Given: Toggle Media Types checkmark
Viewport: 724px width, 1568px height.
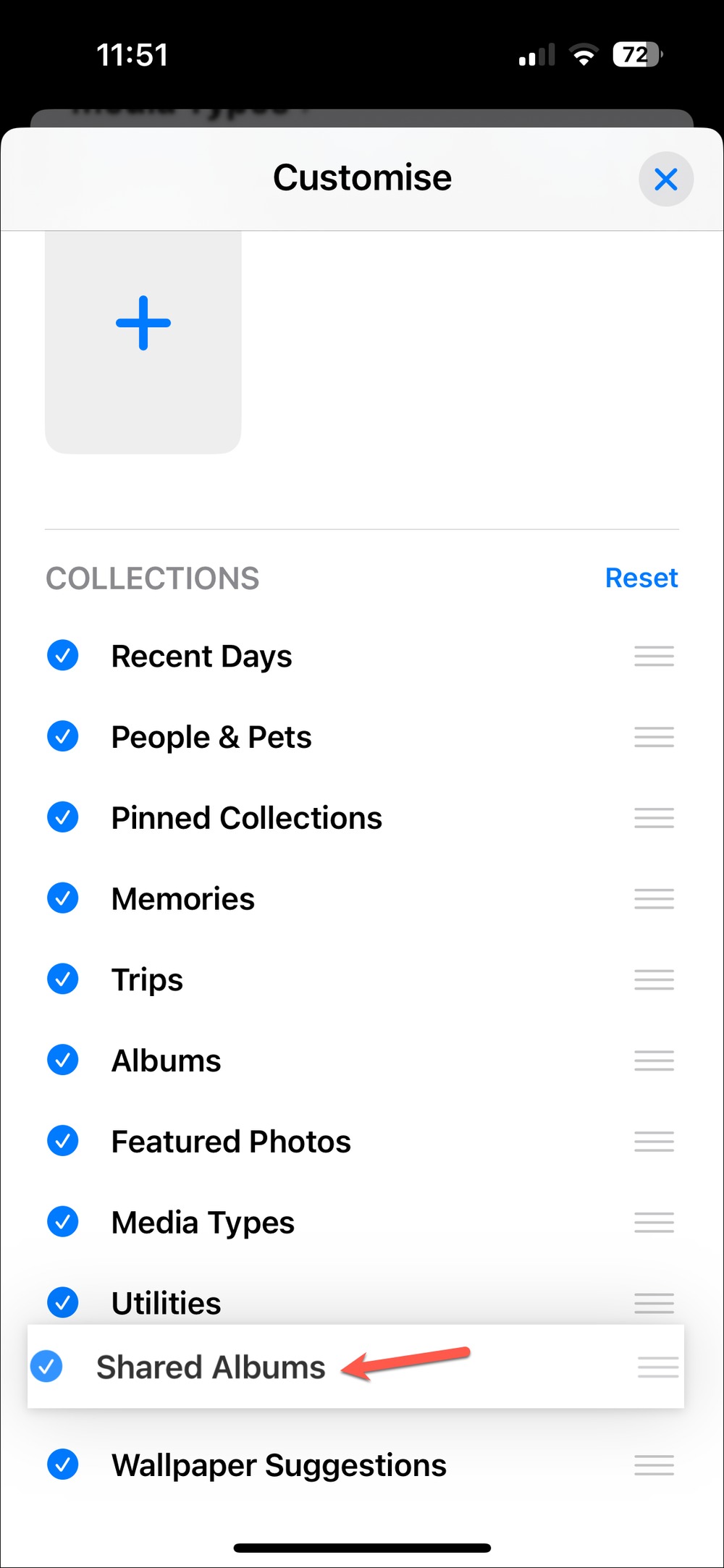Looking at the screenshot, I should (63, 1222).
